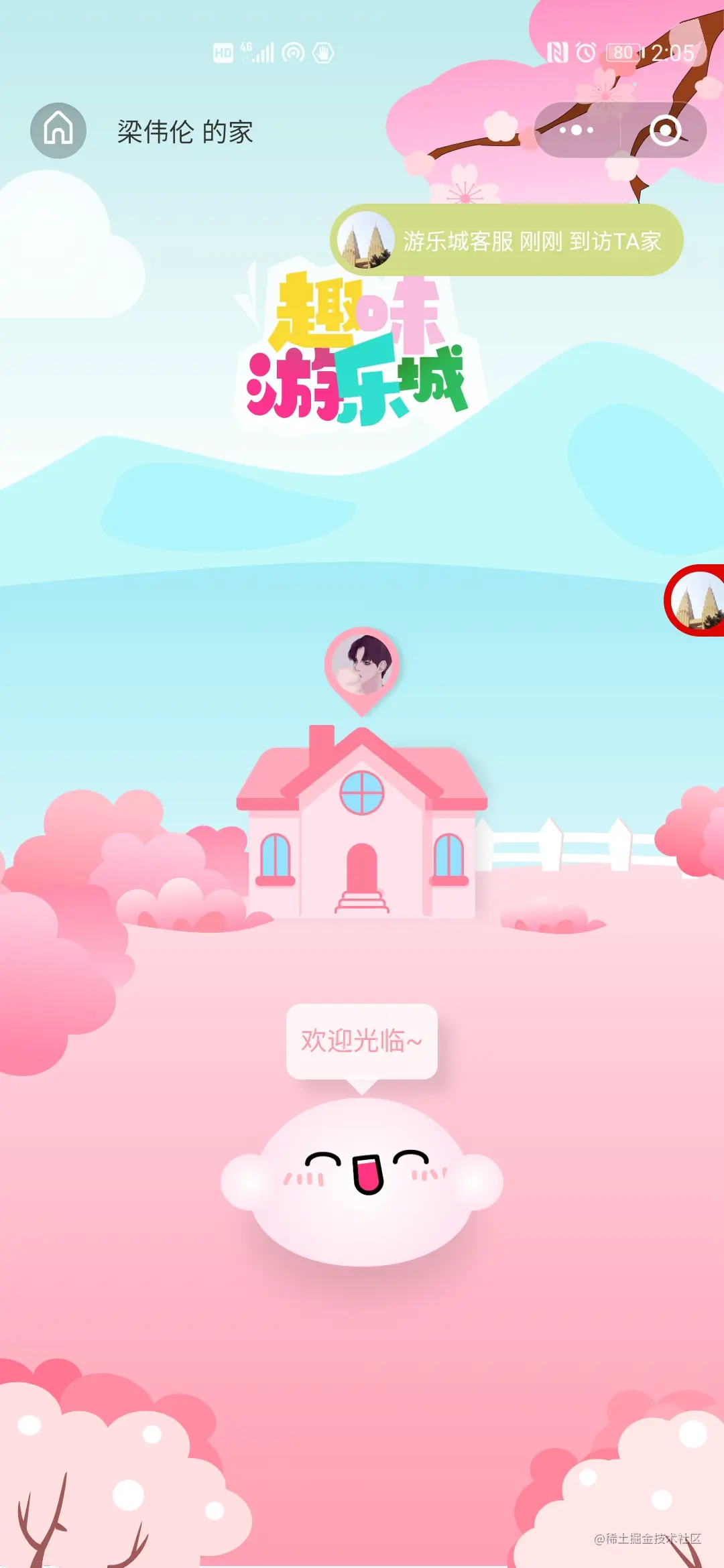Open the pink house with the avatar pin
The height and width of the screenshot is (1568, 724).
362,826
